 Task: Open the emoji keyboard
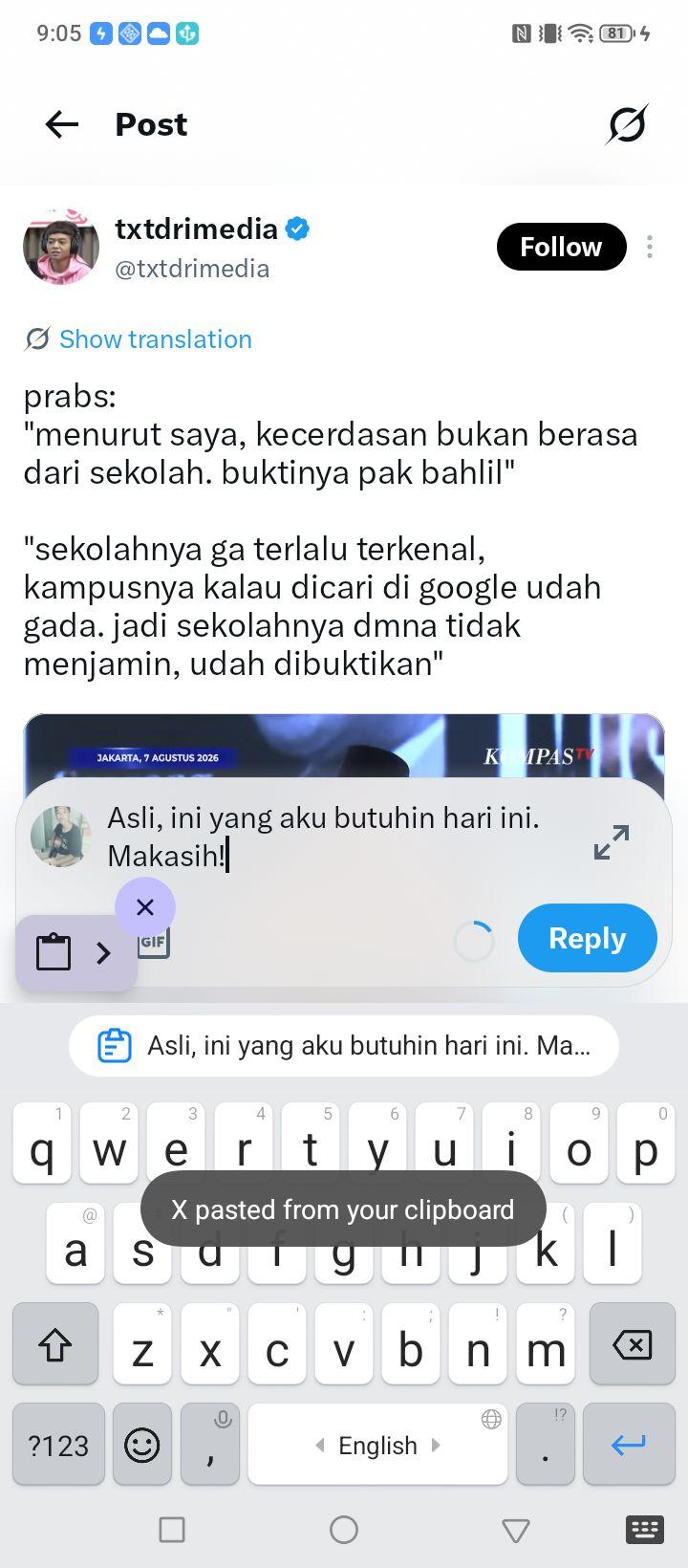click(x=142, y=1445)
